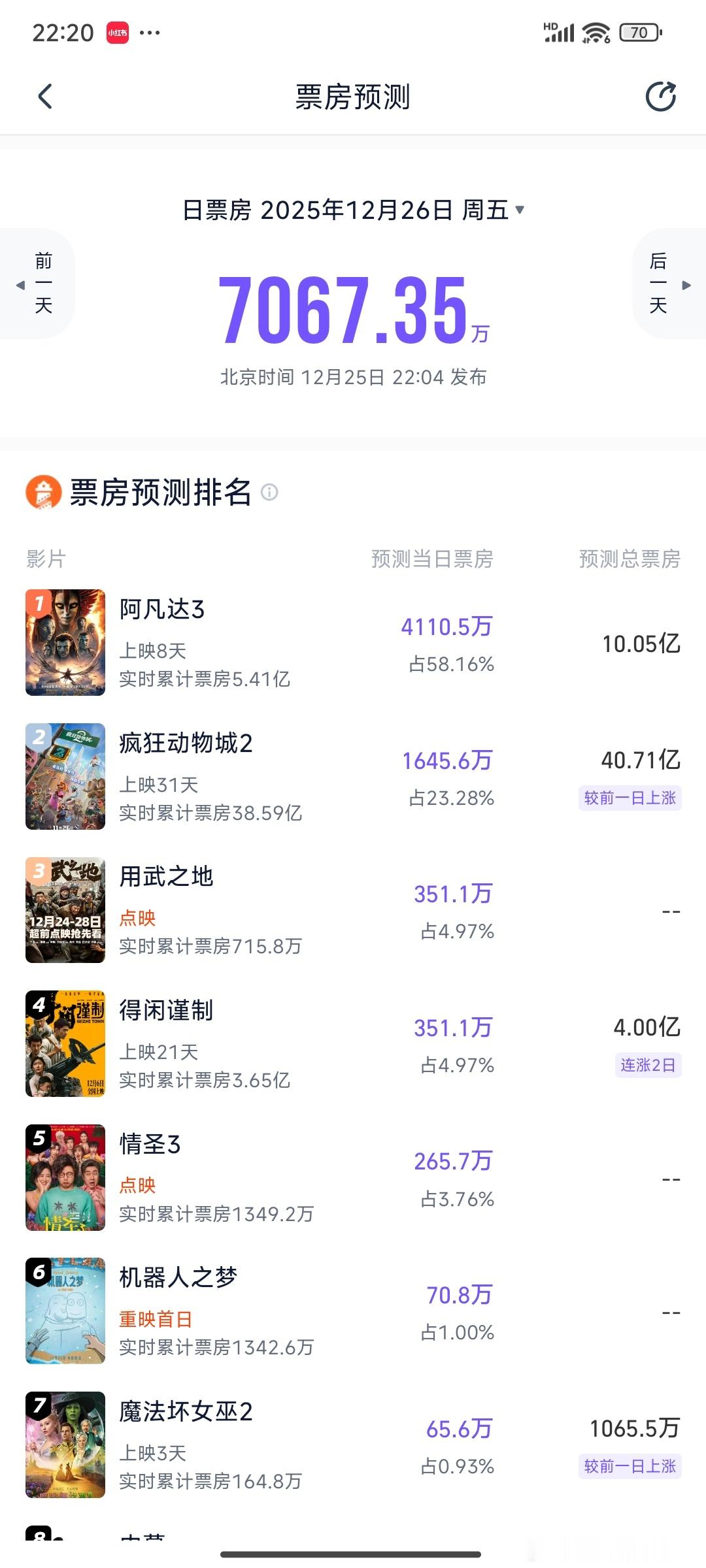This screenshot has width=706, height=1568.
Task: Click the 点映 label on 用武之地
Action: coord(138,918)
